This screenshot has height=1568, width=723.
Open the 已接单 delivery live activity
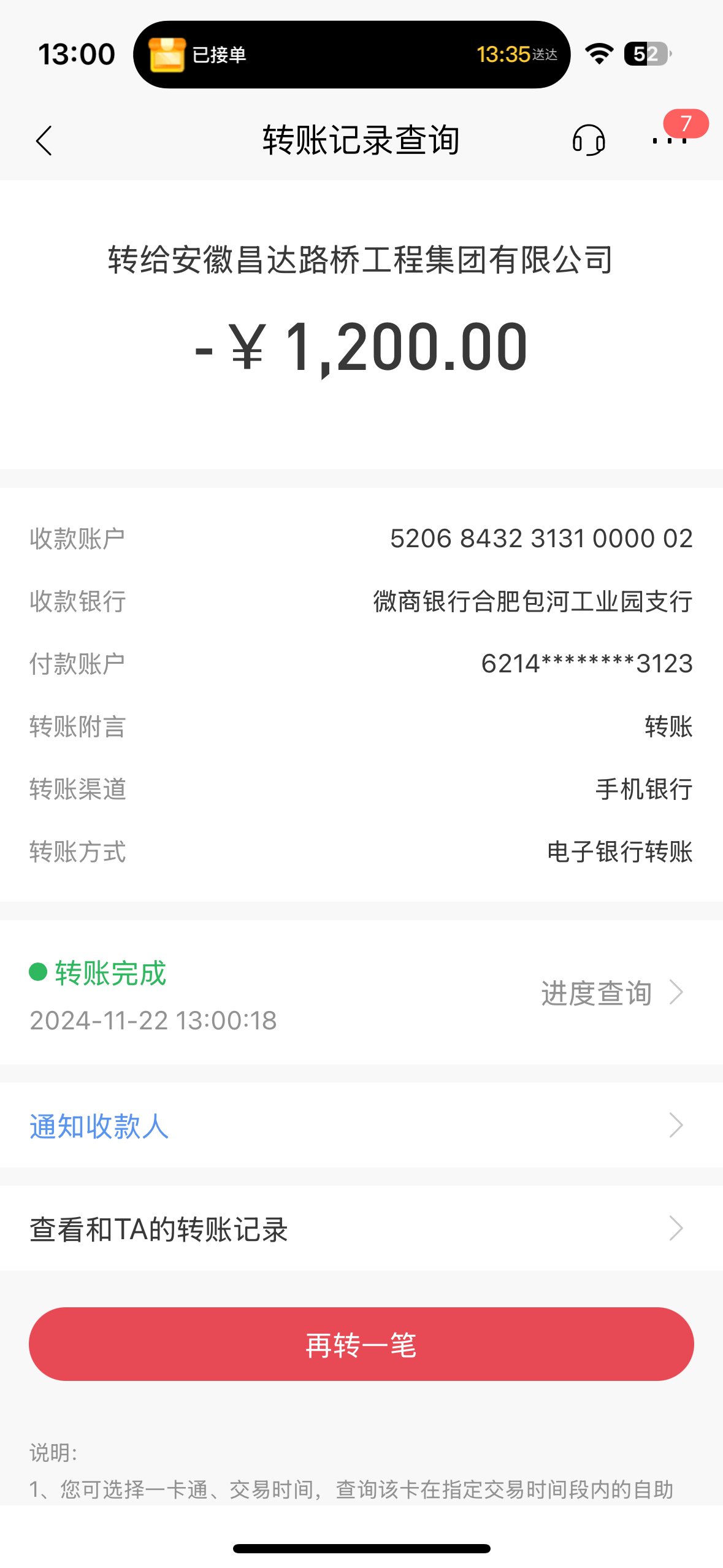(351, 55)
